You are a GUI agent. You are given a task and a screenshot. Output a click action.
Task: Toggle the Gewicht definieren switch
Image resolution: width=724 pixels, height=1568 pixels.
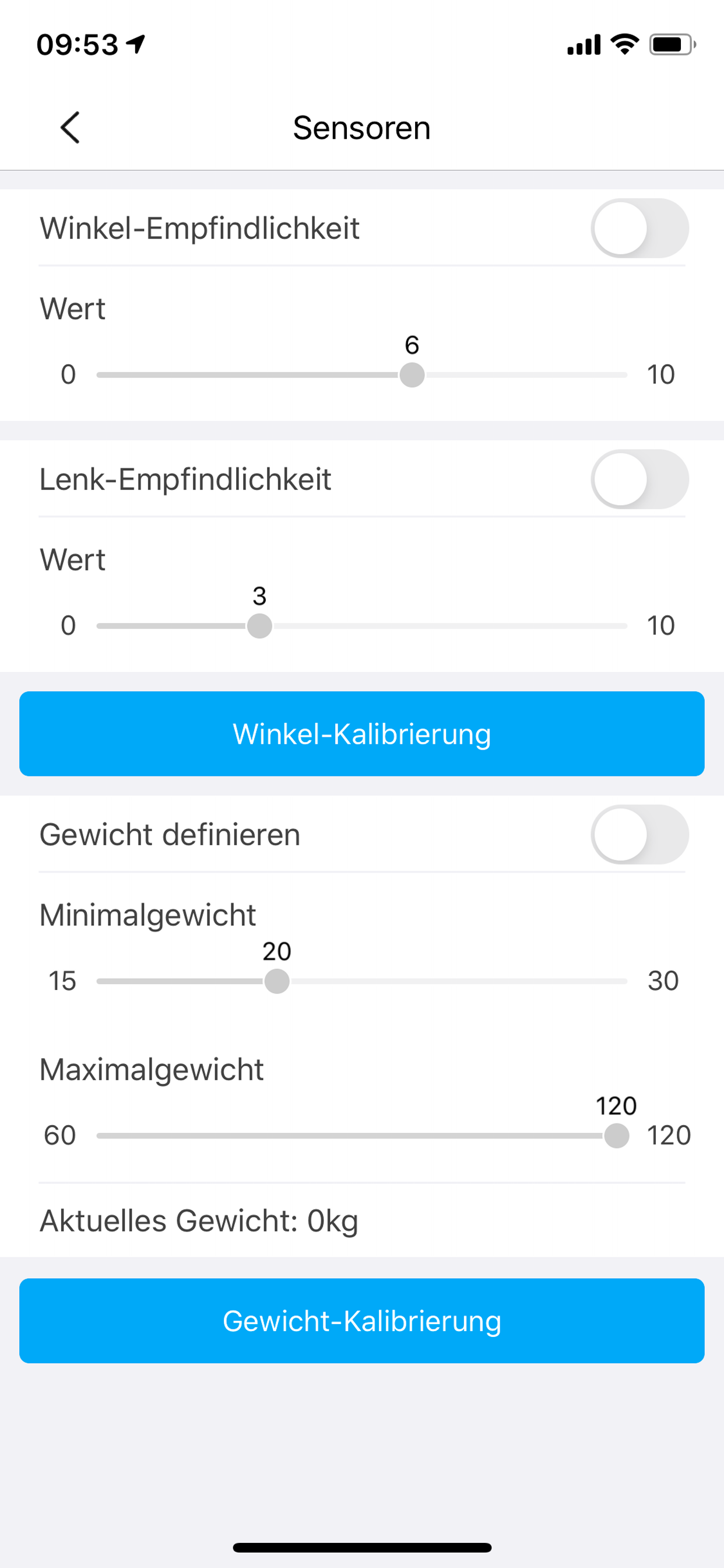[x=639, y=835]
